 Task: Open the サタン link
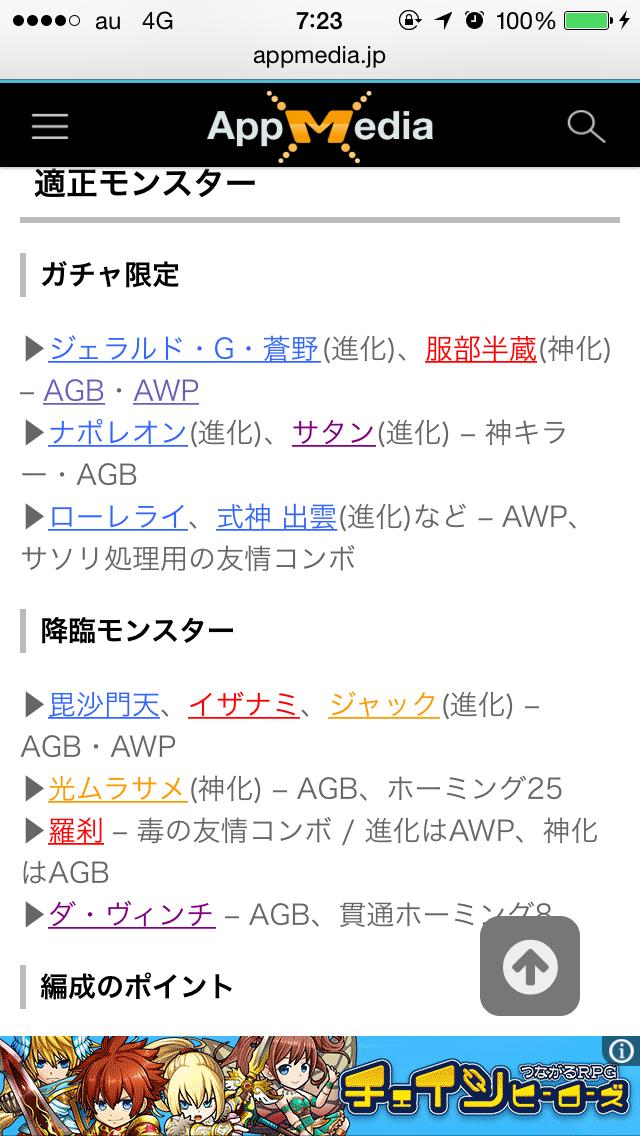[x=333, y=433]
